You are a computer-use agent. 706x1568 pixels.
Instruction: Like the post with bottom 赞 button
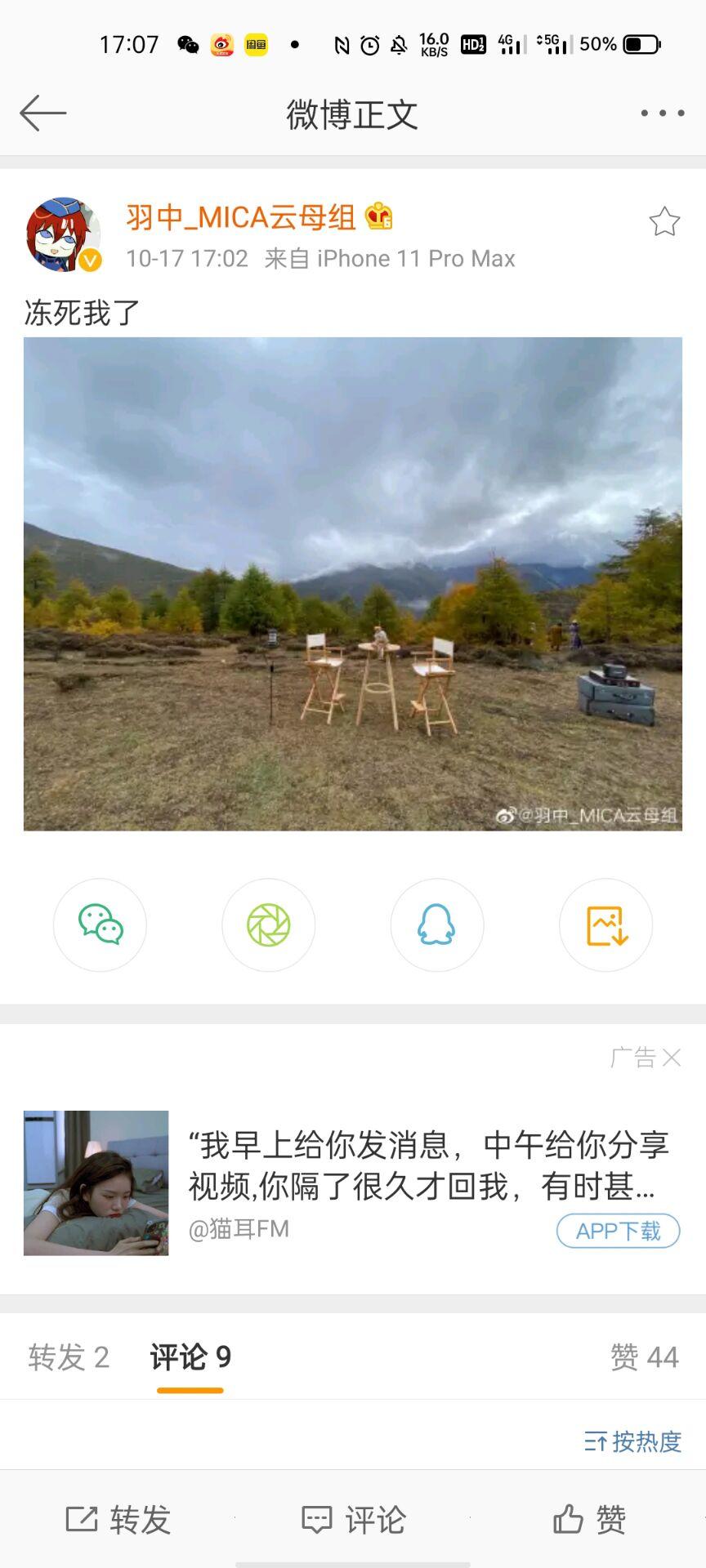point(588,1520)
